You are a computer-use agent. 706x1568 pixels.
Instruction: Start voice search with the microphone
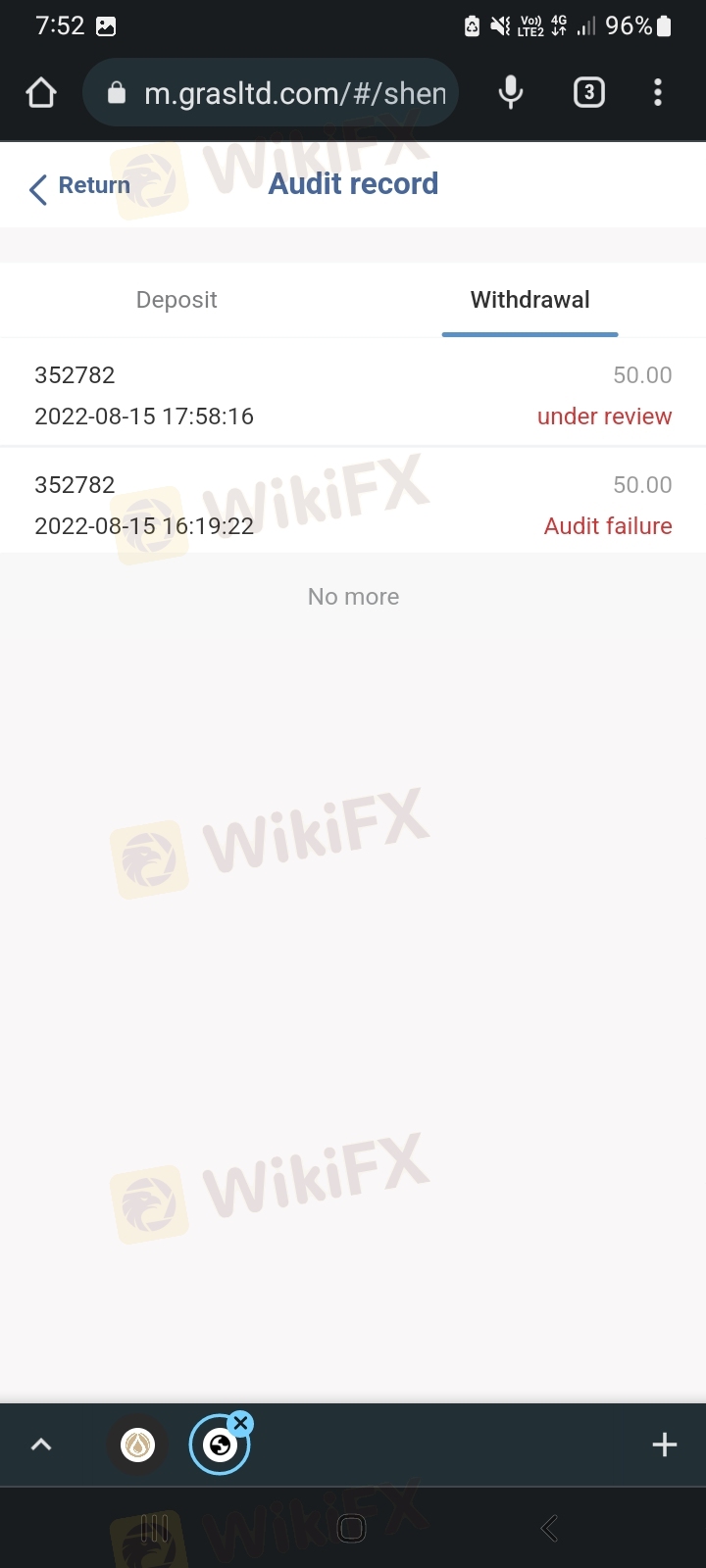[511, 93]
